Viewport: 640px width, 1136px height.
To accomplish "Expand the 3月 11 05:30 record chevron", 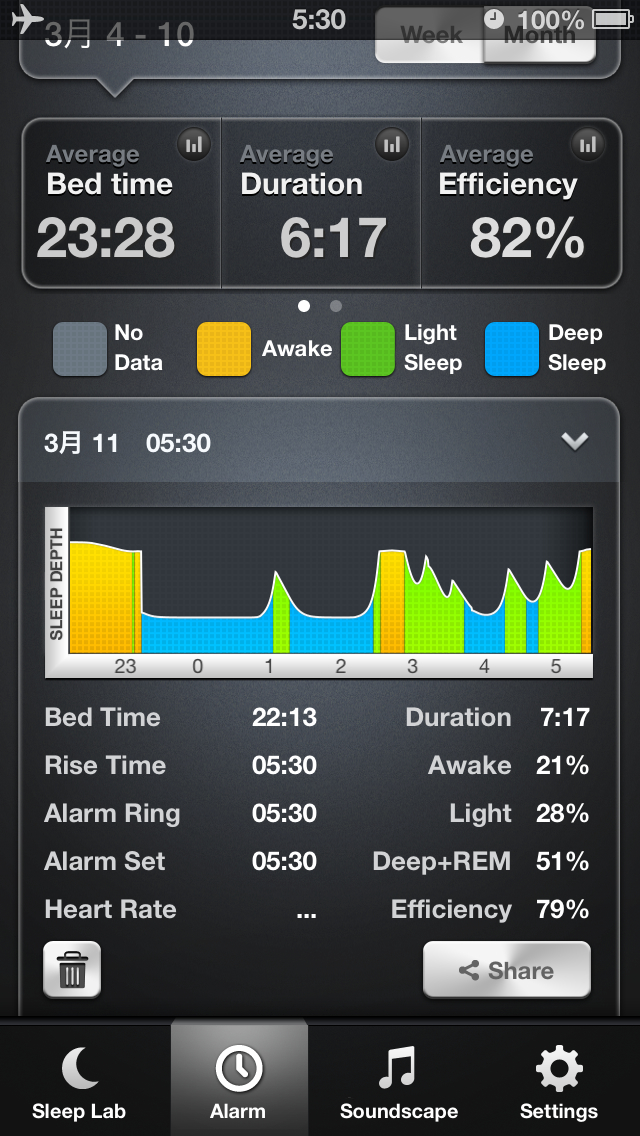I will click(575, 442).
